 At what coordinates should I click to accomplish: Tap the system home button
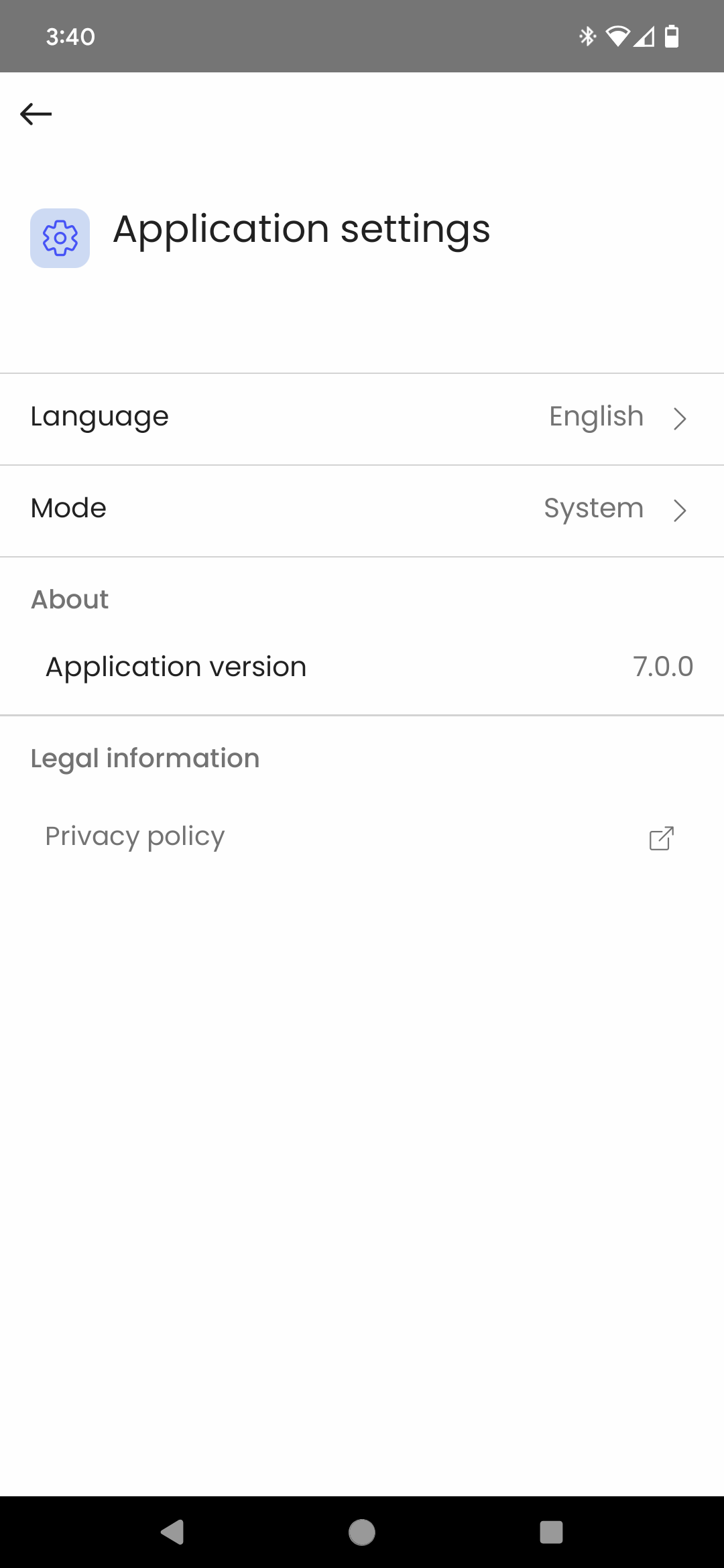click(362, 1532)
